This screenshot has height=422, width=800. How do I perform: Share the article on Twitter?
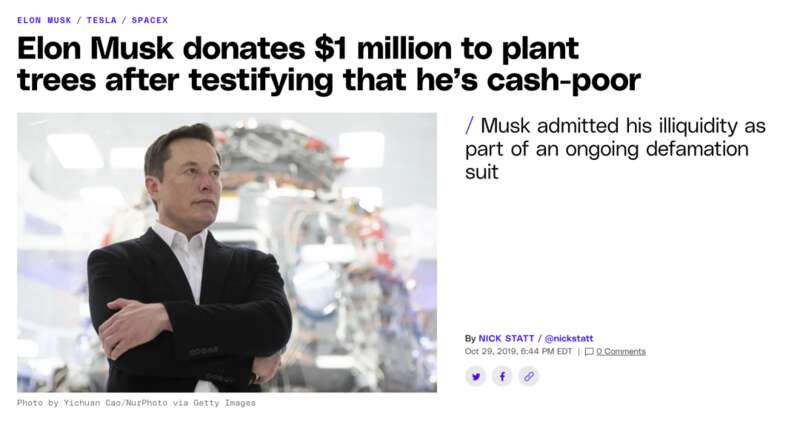pos(476,376)
